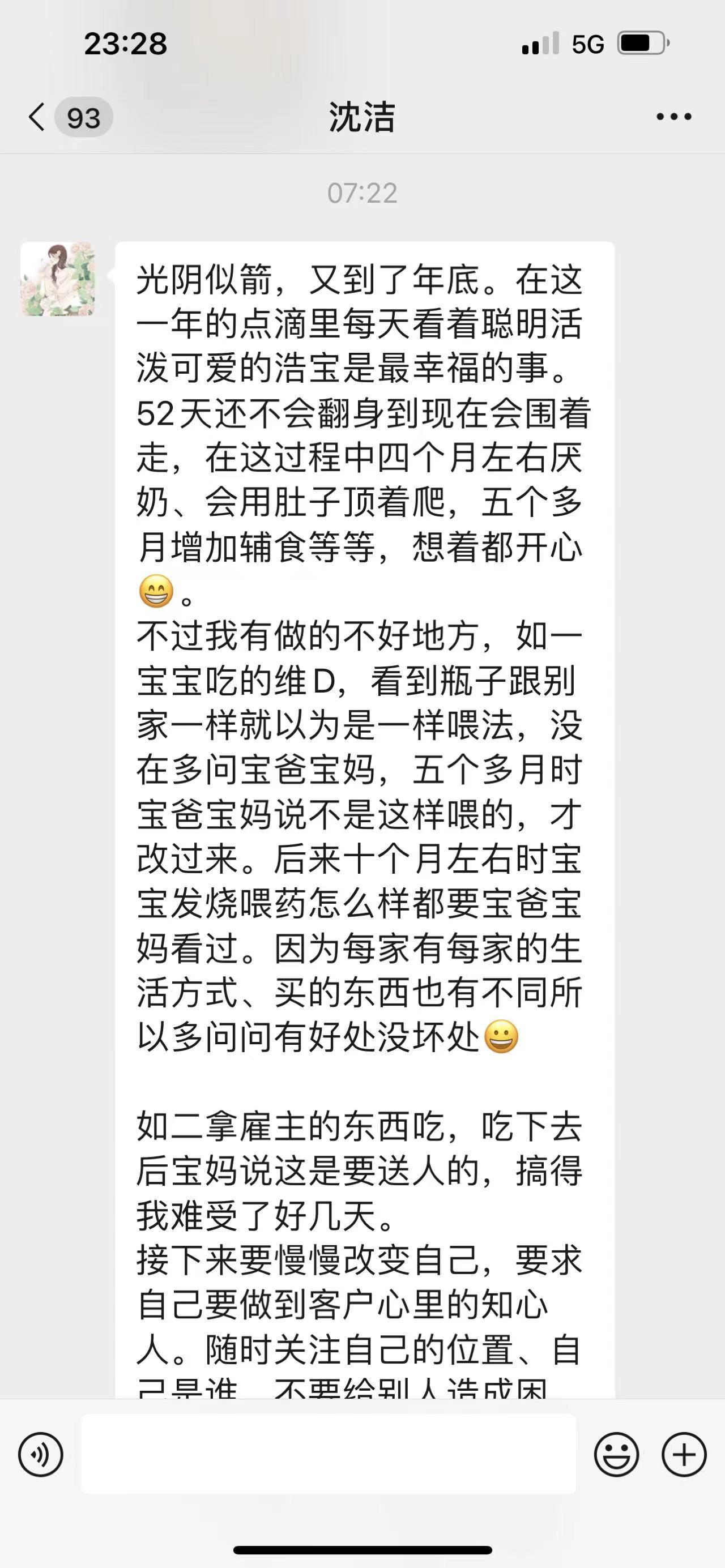Tap the message text field

329,1454
